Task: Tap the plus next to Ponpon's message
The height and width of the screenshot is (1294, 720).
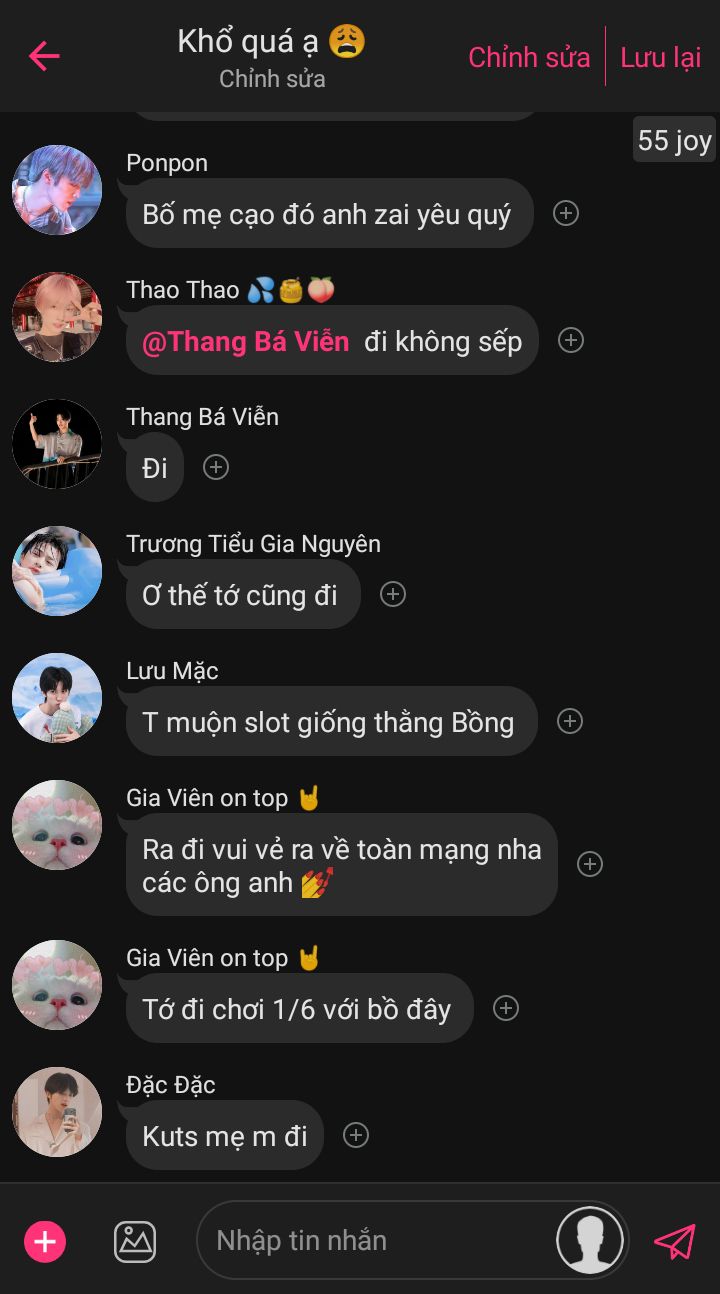Action: pyautogui.click(x=566, y=213)
